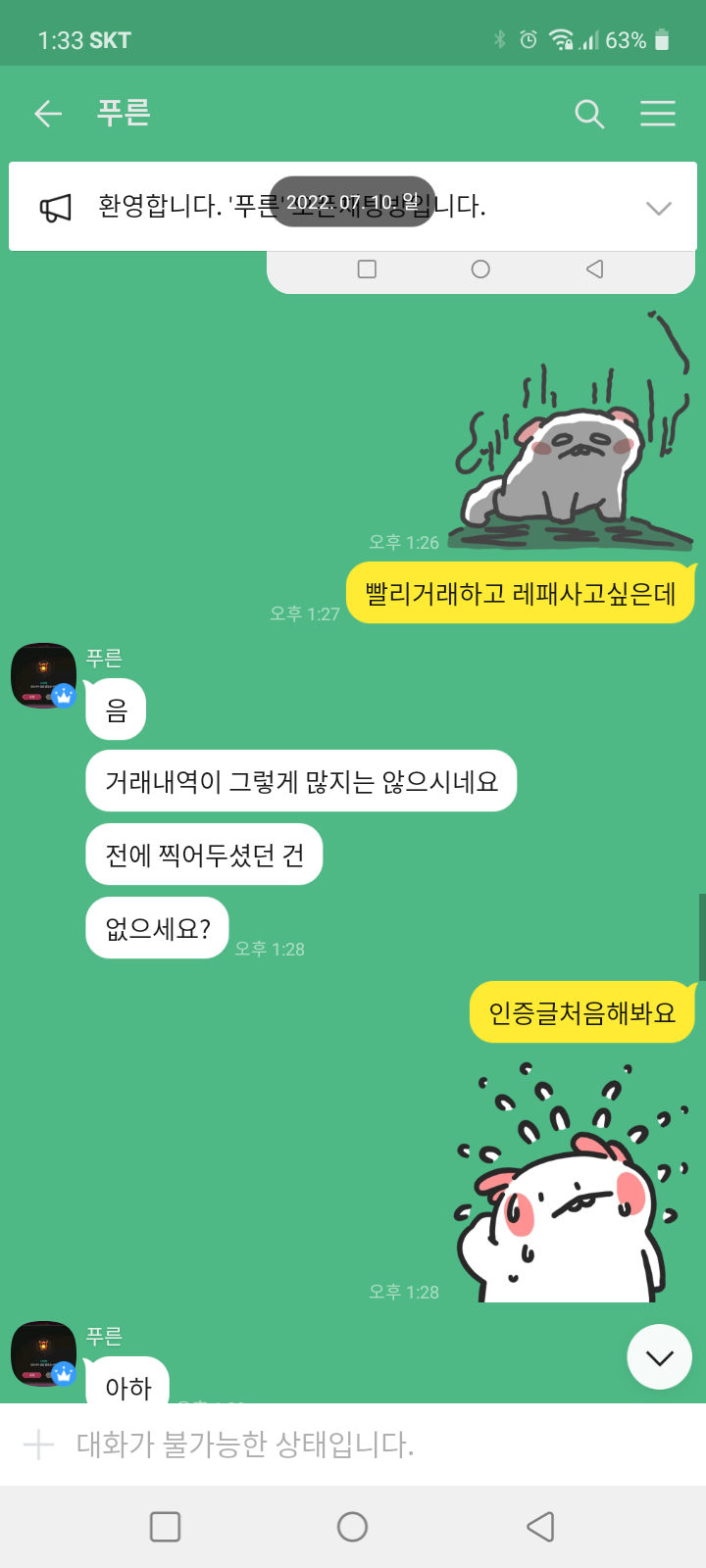The height and width of the screenshot is (1568, 706).
Task: Search within this chat room
Action: [x=589, y=114]
